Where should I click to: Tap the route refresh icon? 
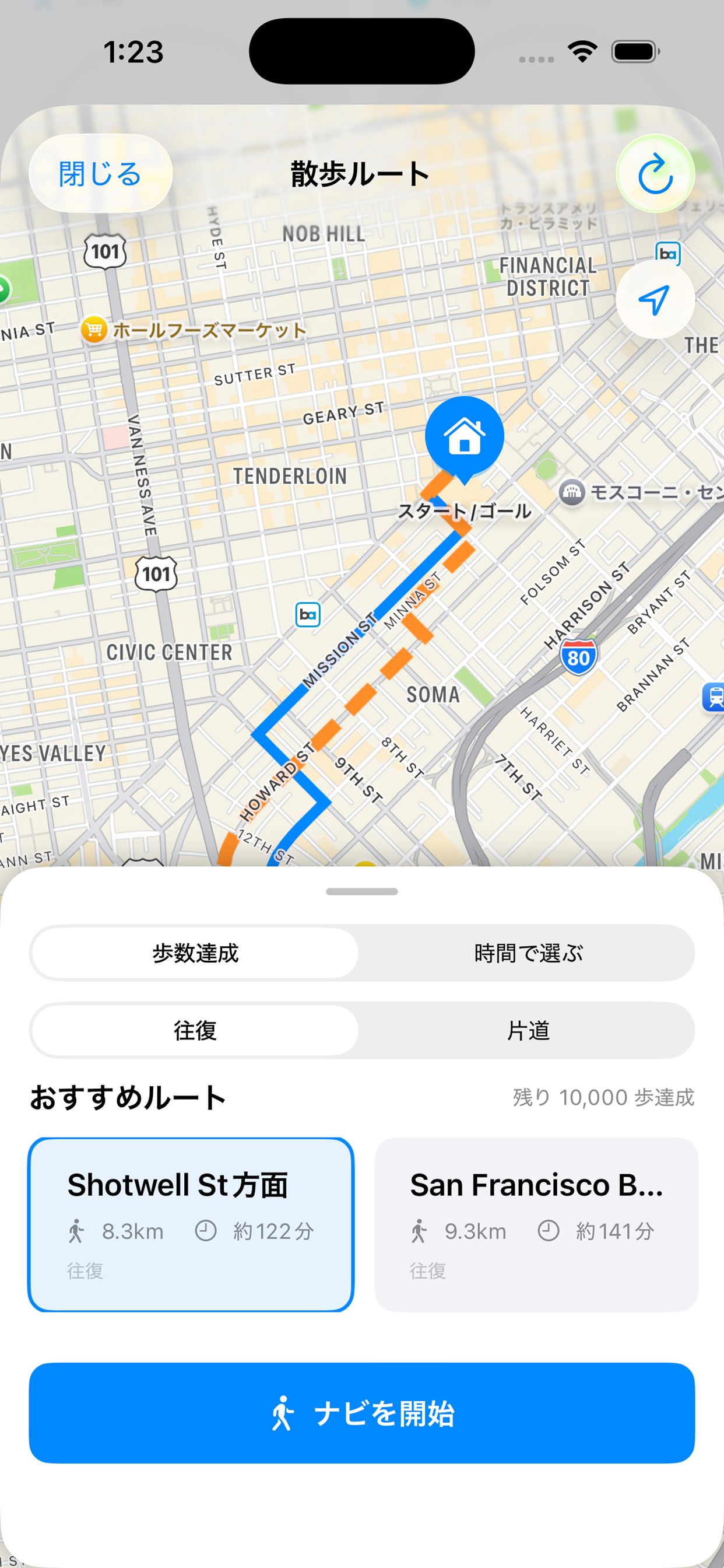(655, 173)
